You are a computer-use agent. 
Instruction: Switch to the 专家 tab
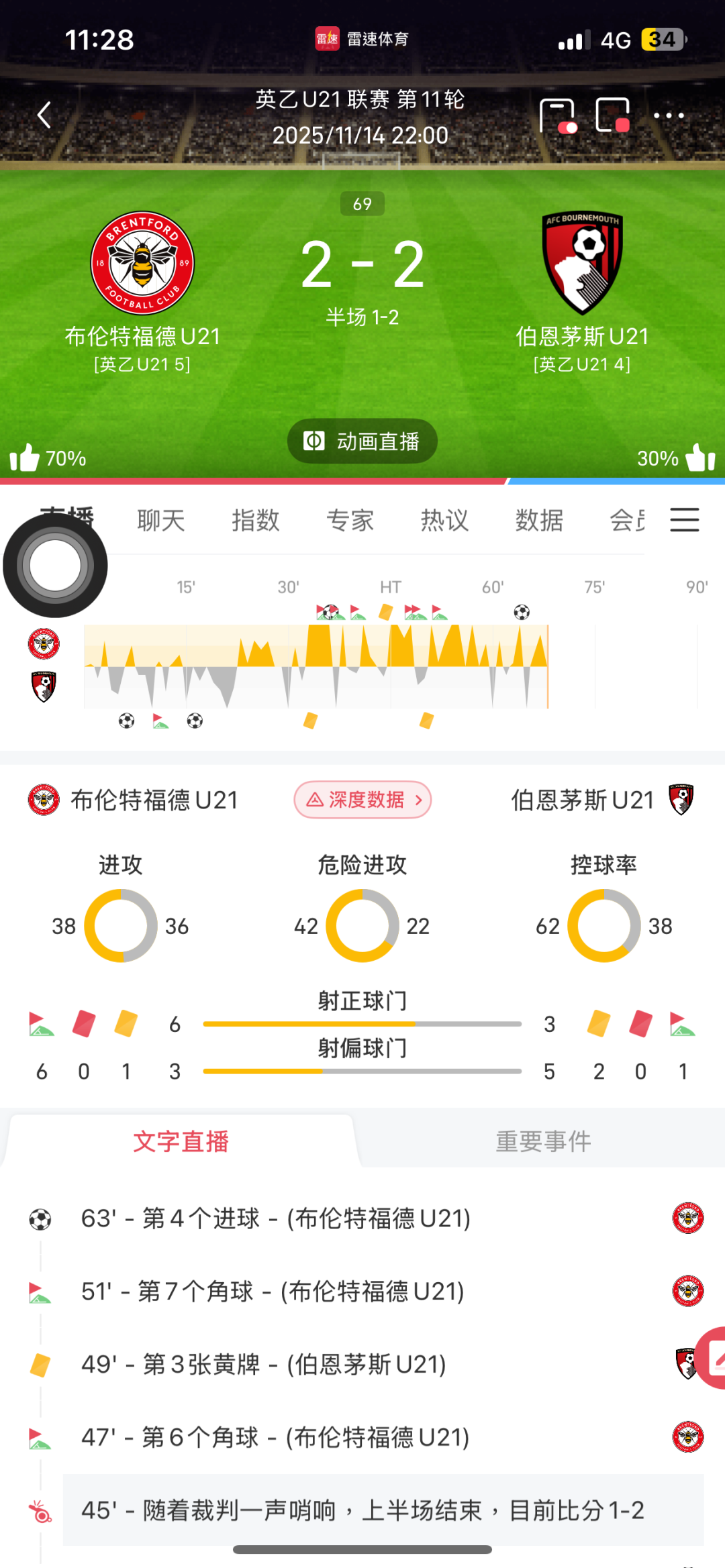coord(350,521)
